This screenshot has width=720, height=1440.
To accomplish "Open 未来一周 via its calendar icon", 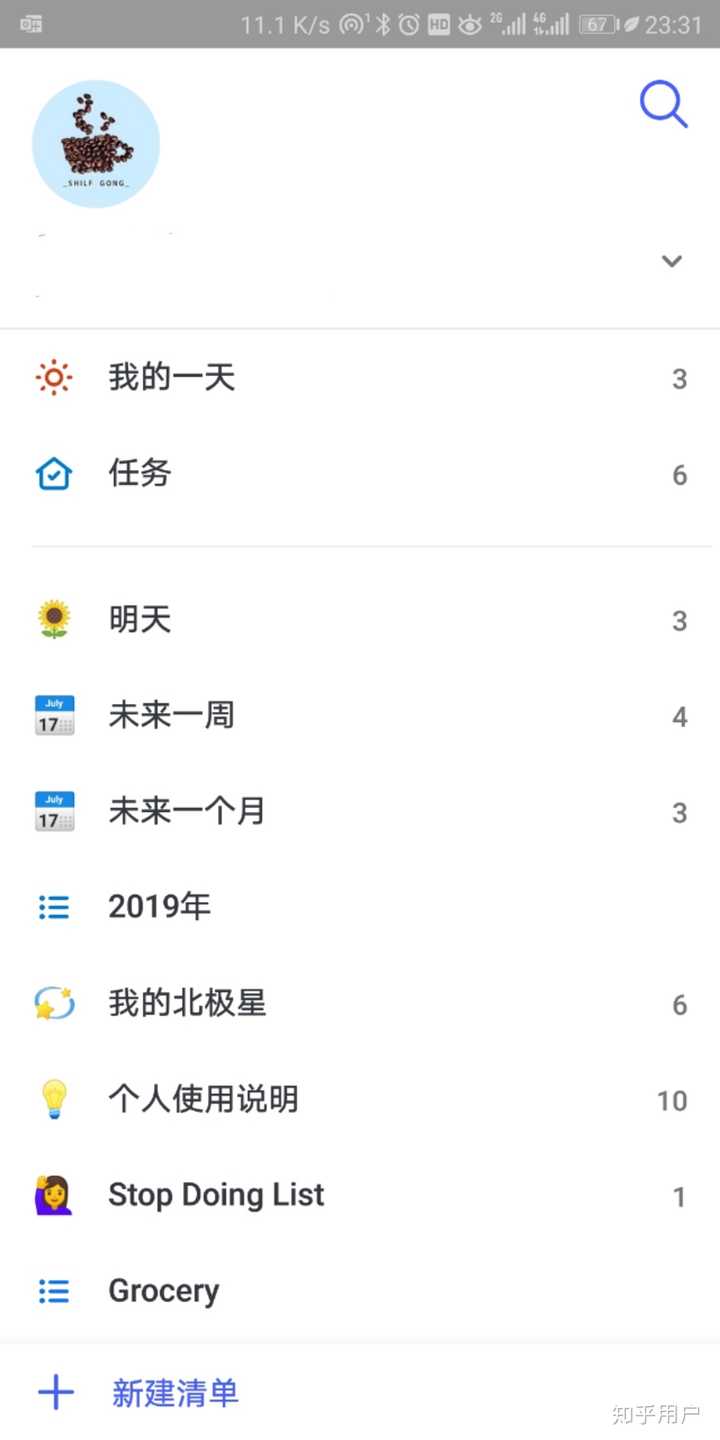I will click(x=54, y=714).
